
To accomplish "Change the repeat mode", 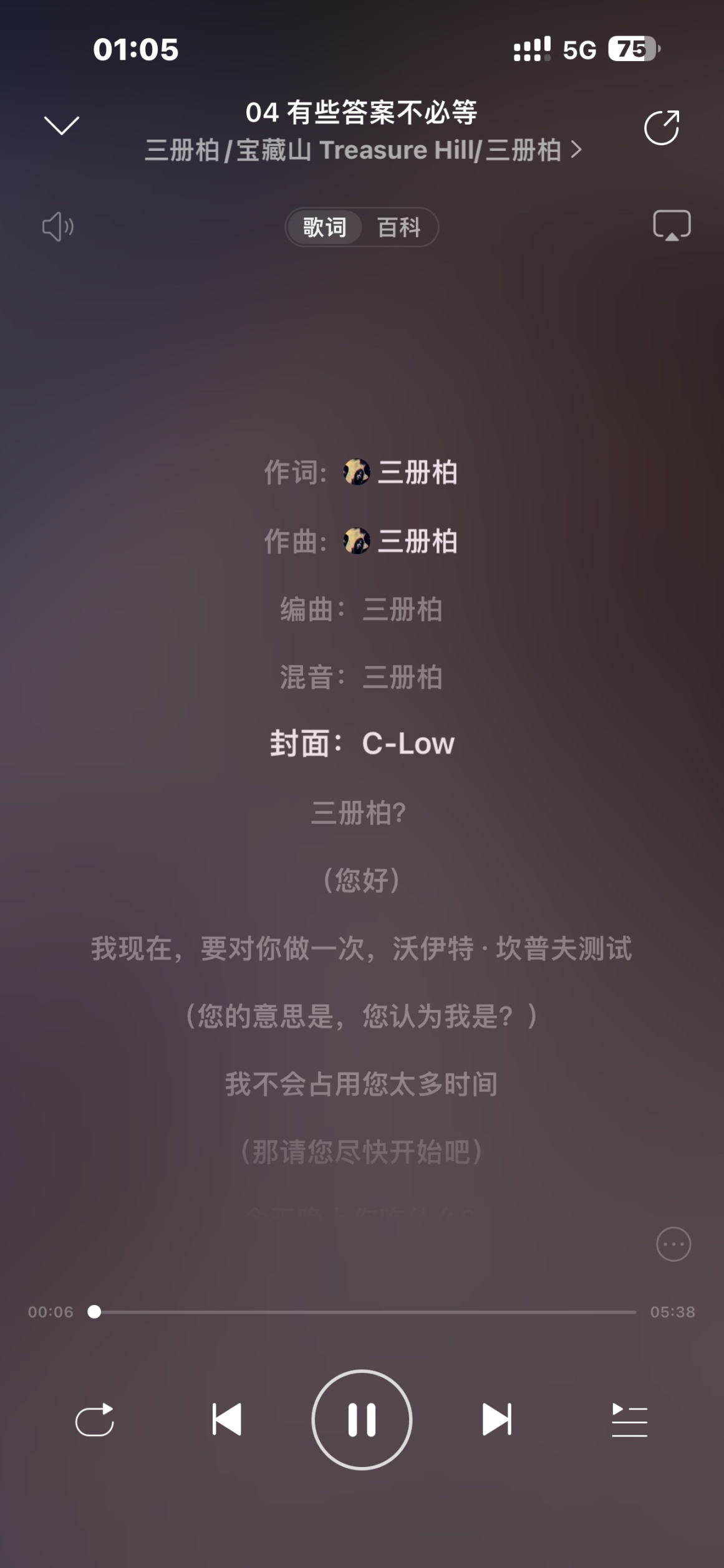I will [95, 1420].
